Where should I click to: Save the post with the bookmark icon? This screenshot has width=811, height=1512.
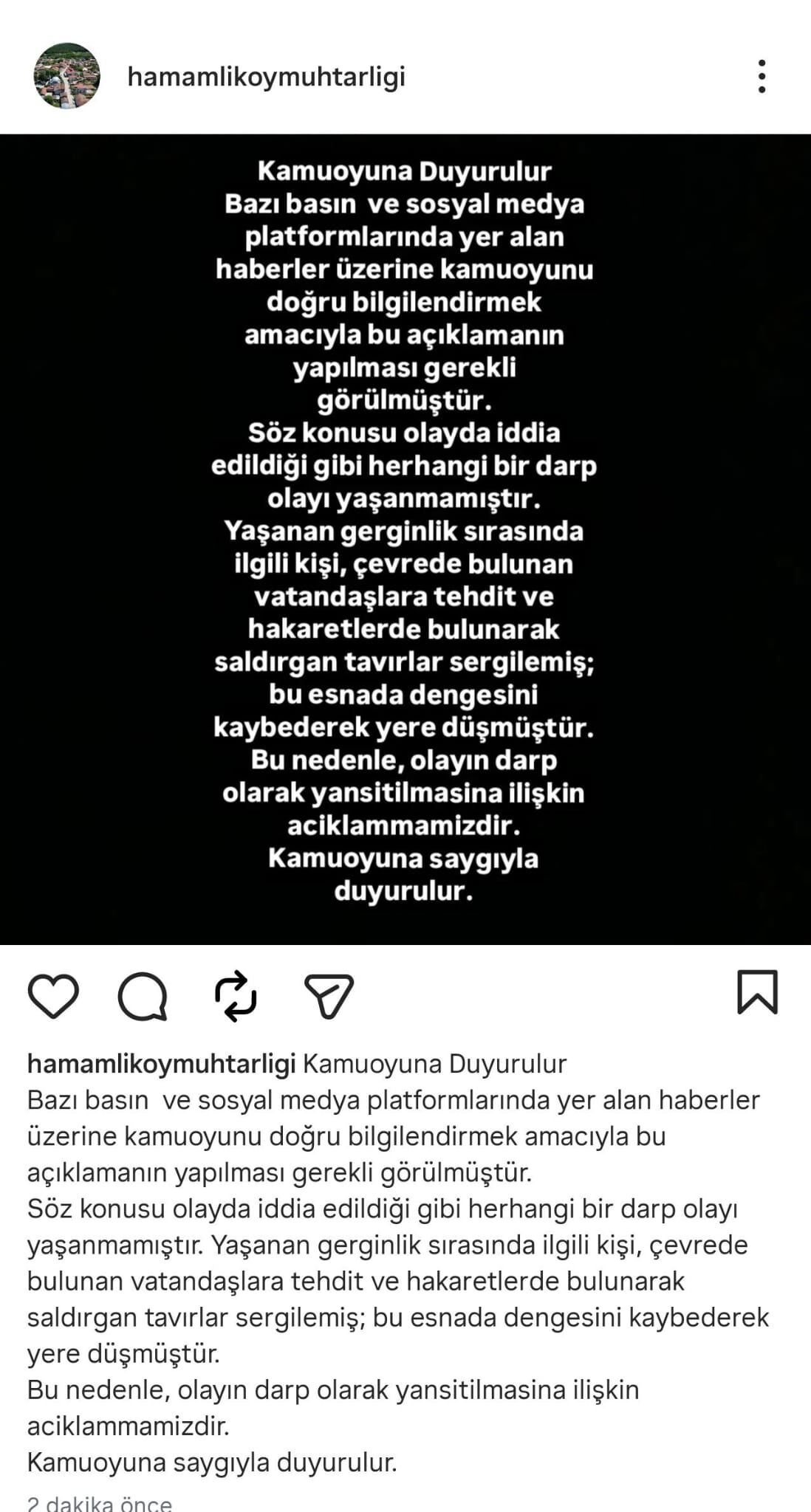[x=758, y=992]
